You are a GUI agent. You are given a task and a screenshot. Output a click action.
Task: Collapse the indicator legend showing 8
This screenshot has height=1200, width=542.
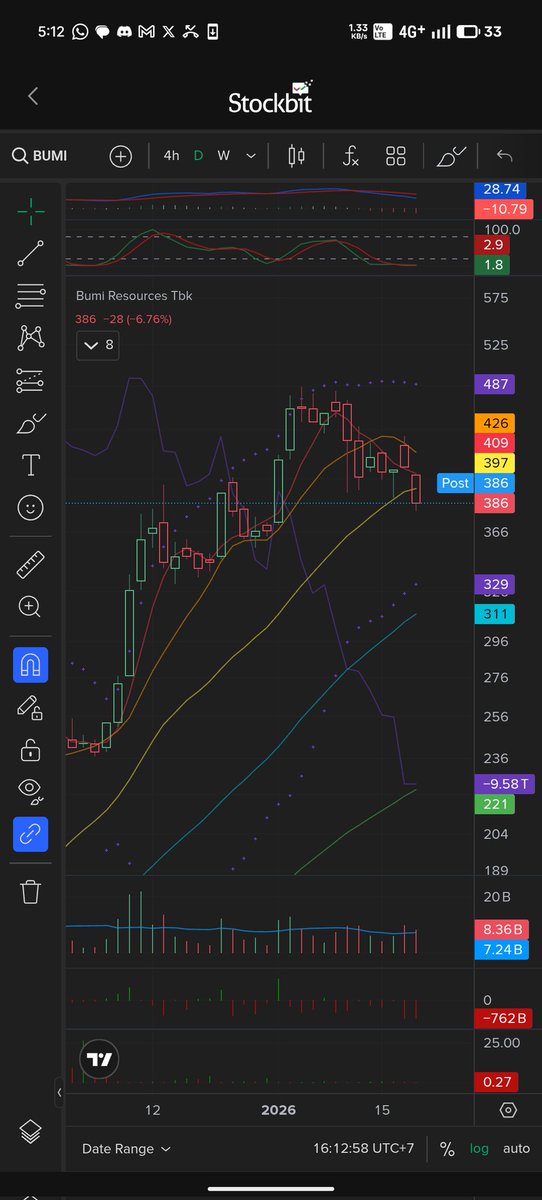tap(100, 345)
